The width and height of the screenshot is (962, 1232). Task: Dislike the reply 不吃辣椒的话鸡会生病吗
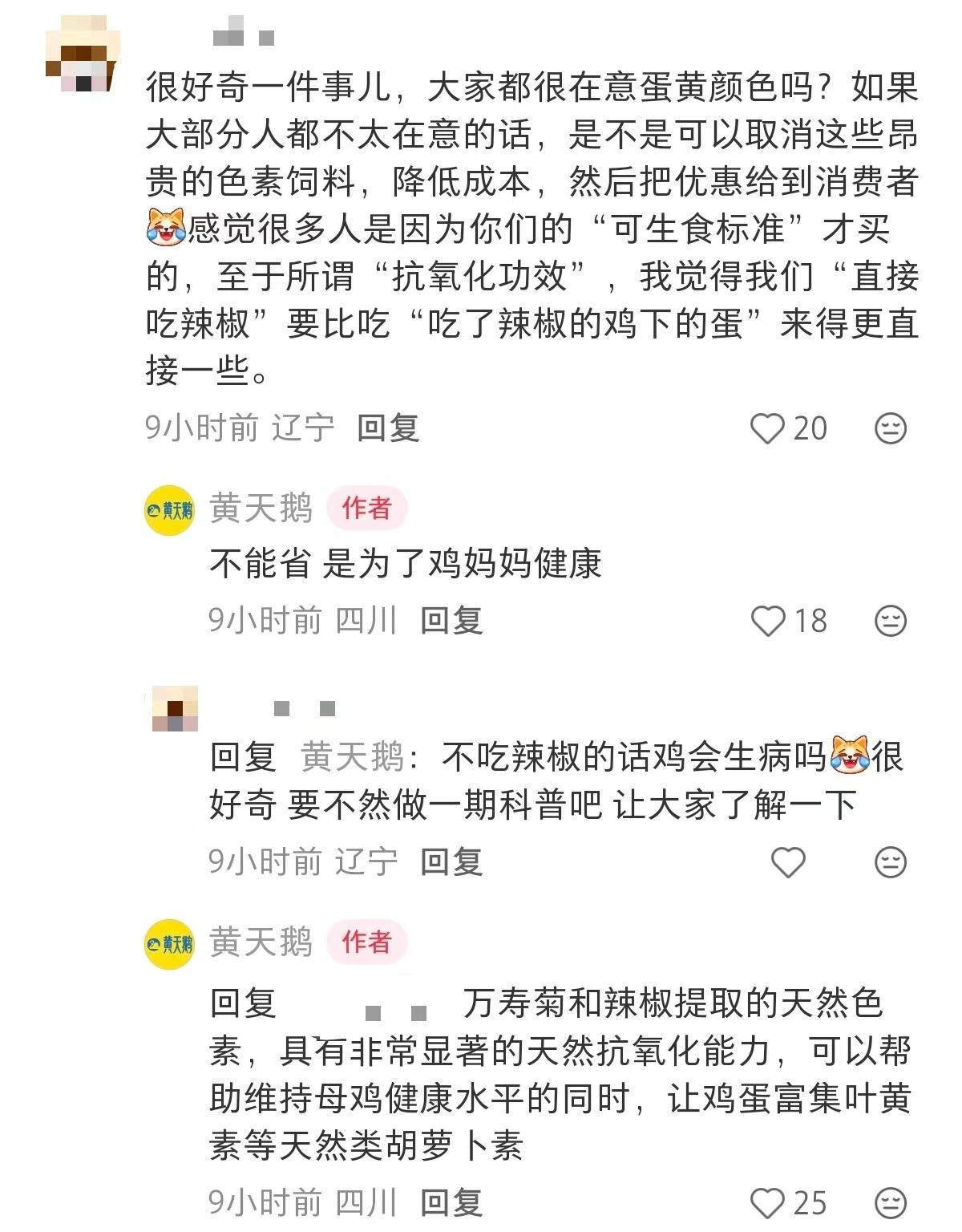pos(890,862)
